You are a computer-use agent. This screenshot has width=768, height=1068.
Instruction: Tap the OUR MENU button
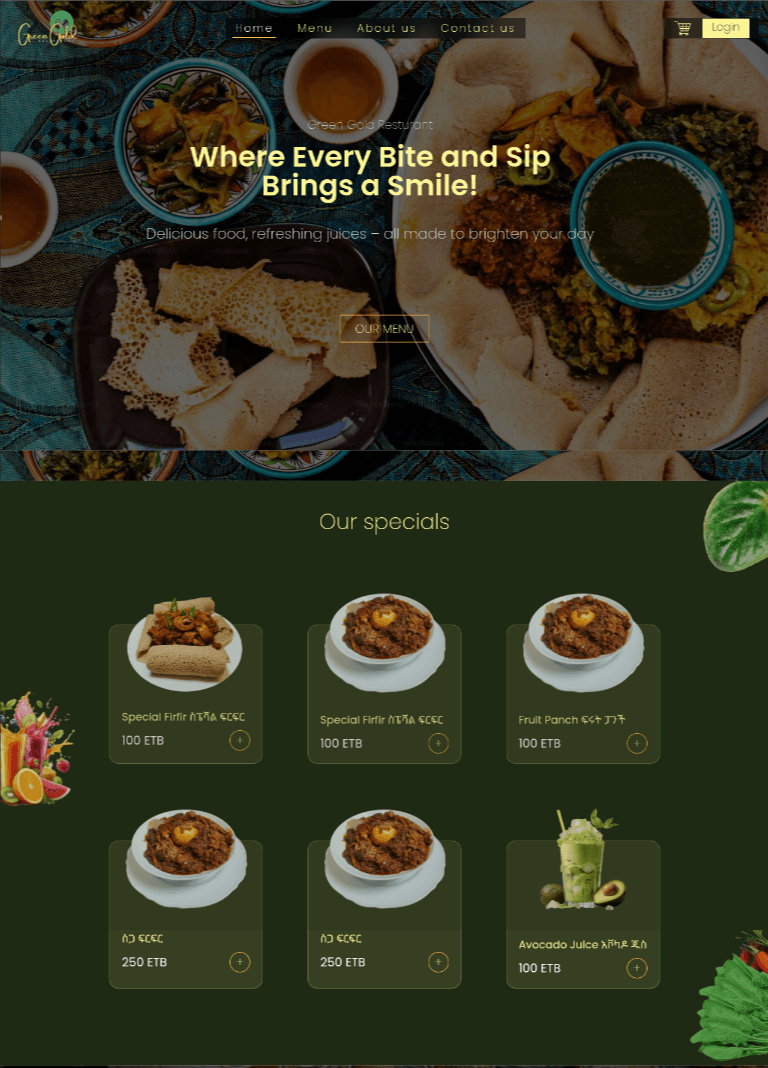tap(384, 329)
